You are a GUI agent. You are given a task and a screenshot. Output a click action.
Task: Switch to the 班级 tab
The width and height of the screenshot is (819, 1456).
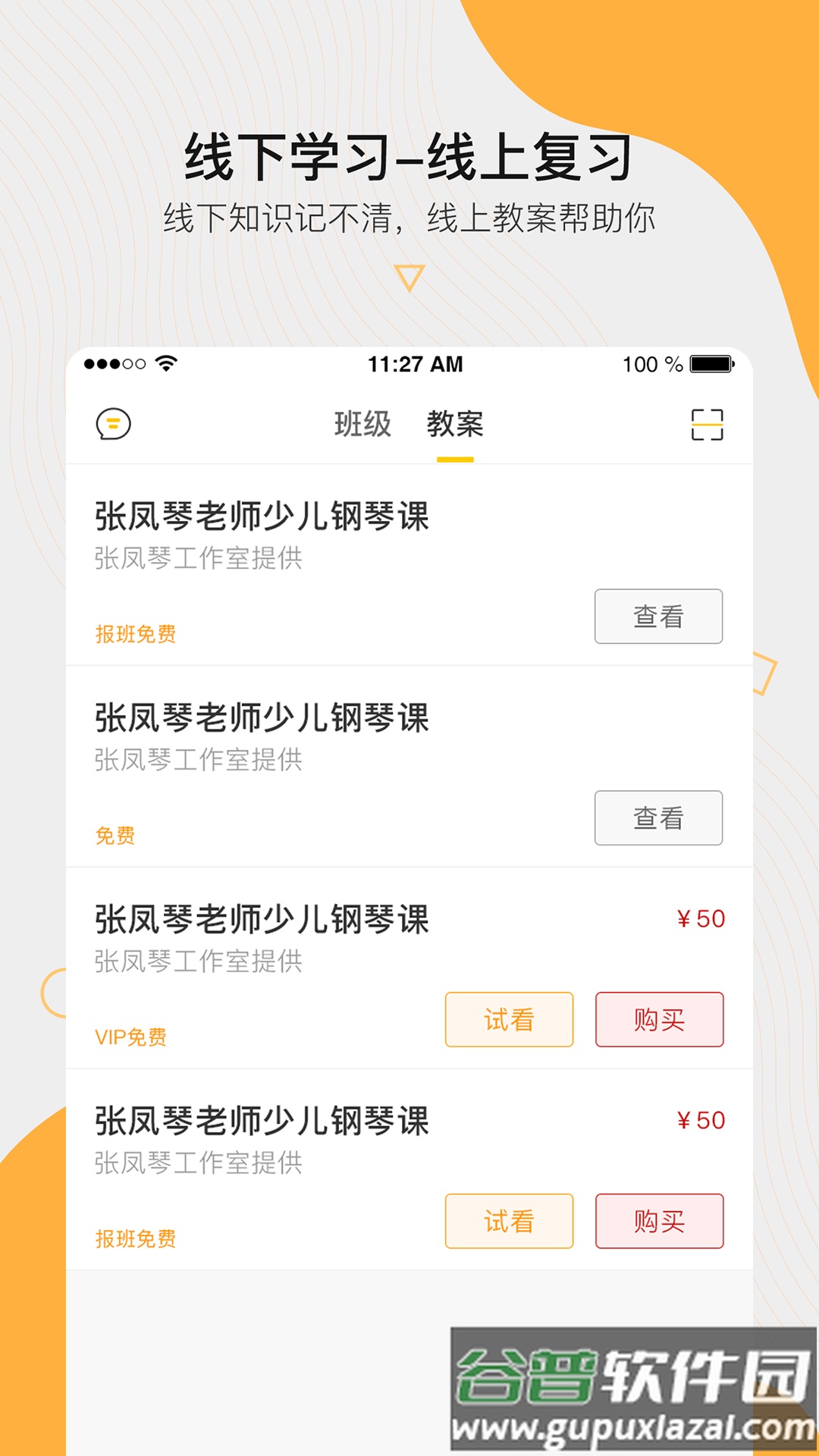[x=362, y=425]
